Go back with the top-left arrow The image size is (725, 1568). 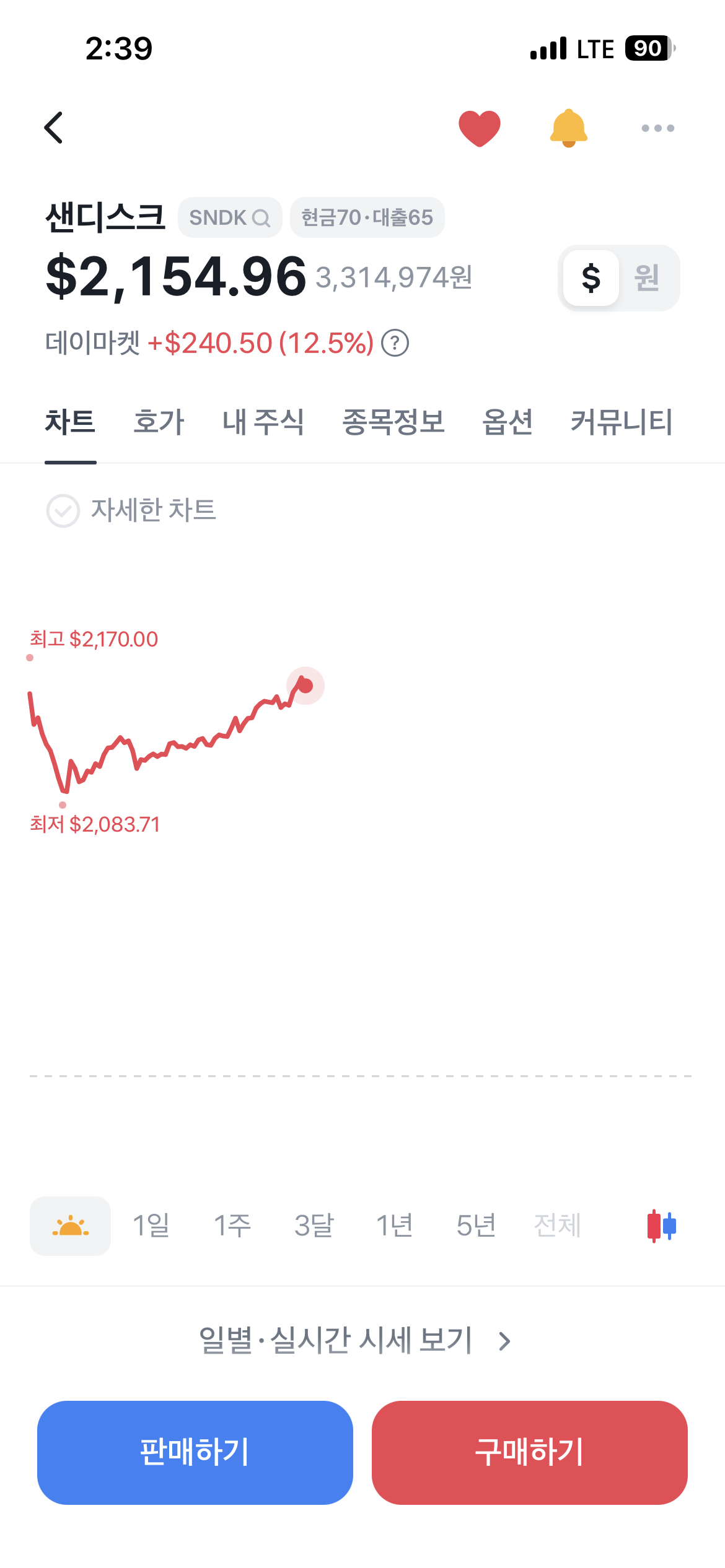(54, 128)
